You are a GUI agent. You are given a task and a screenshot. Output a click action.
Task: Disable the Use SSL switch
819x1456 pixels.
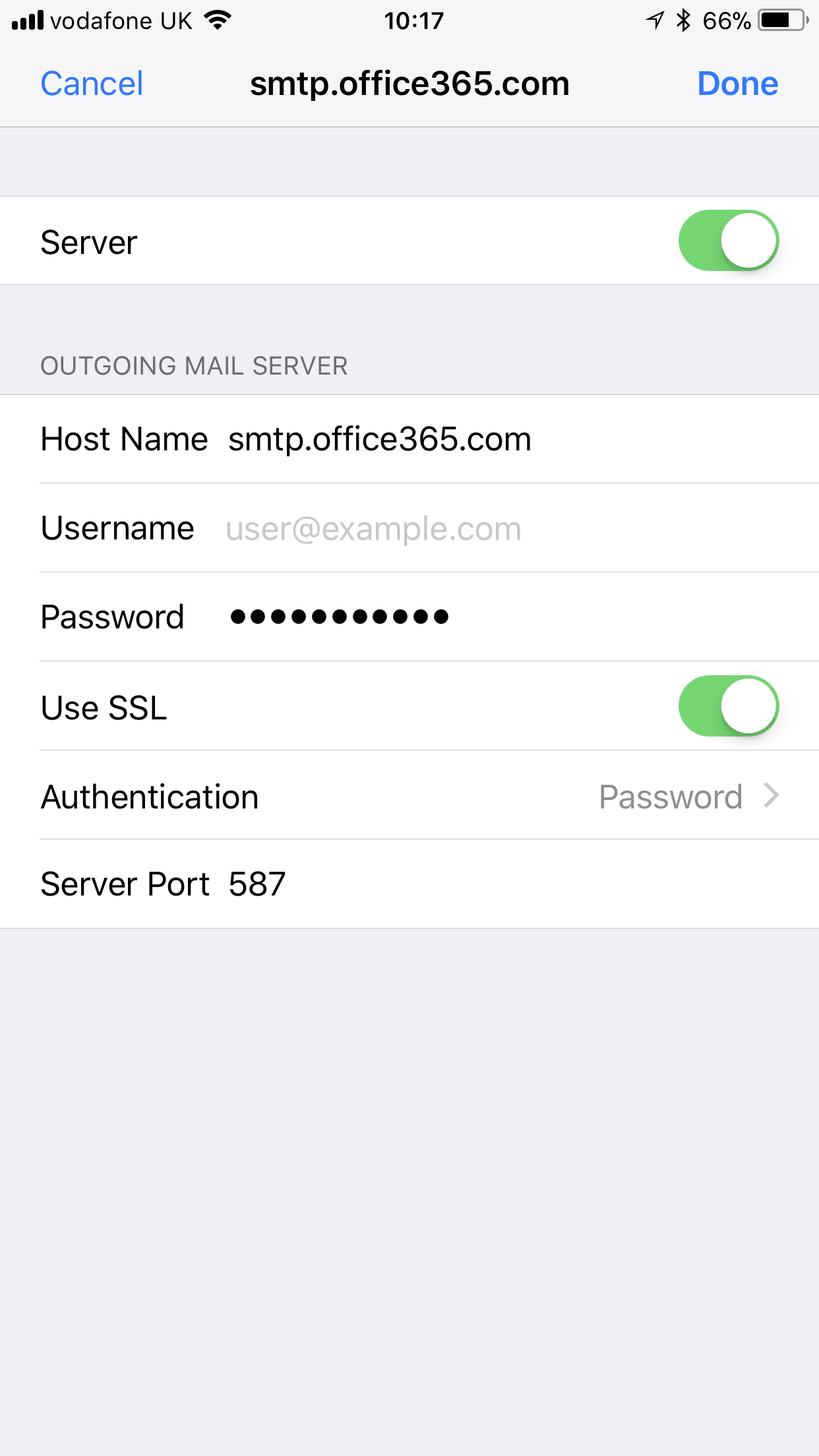[x=728, y=706]
